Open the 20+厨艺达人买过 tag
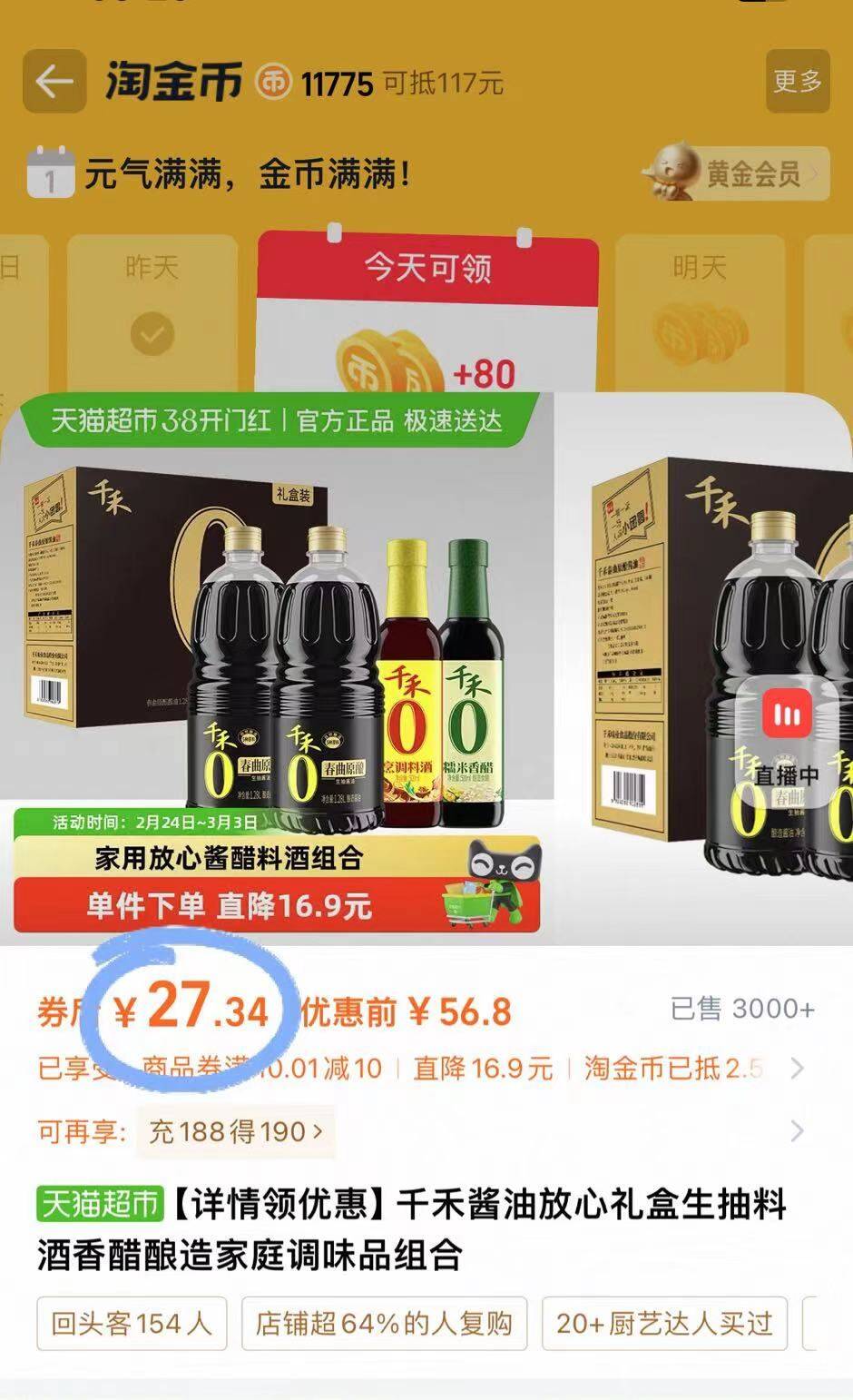Screen dimensions: 853x1400 click(x=664, y=1324)
